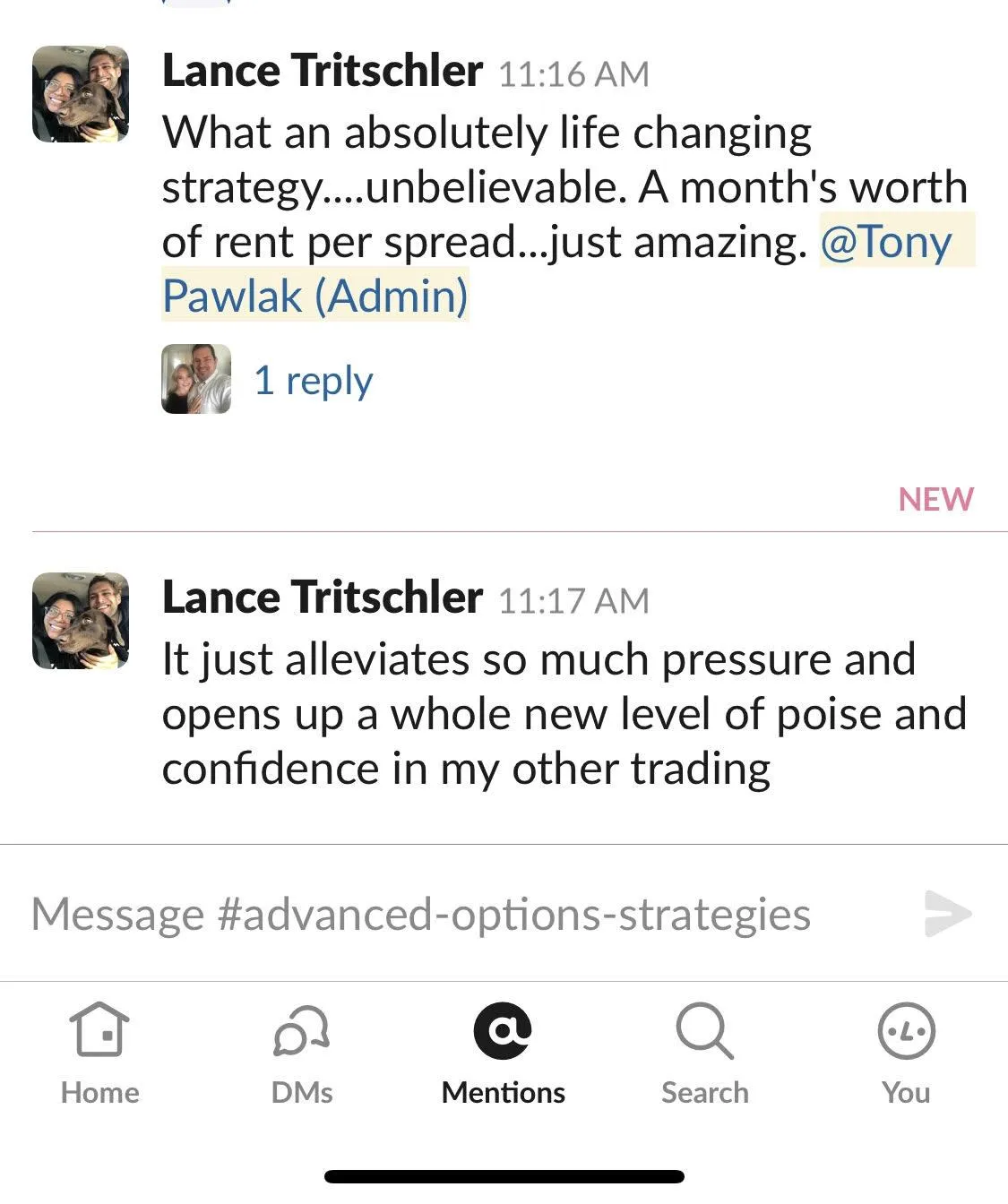The height and width of the screenshot is (1204, 1008).
Task: Open the You tab
Action: [x=906, y=1053]
